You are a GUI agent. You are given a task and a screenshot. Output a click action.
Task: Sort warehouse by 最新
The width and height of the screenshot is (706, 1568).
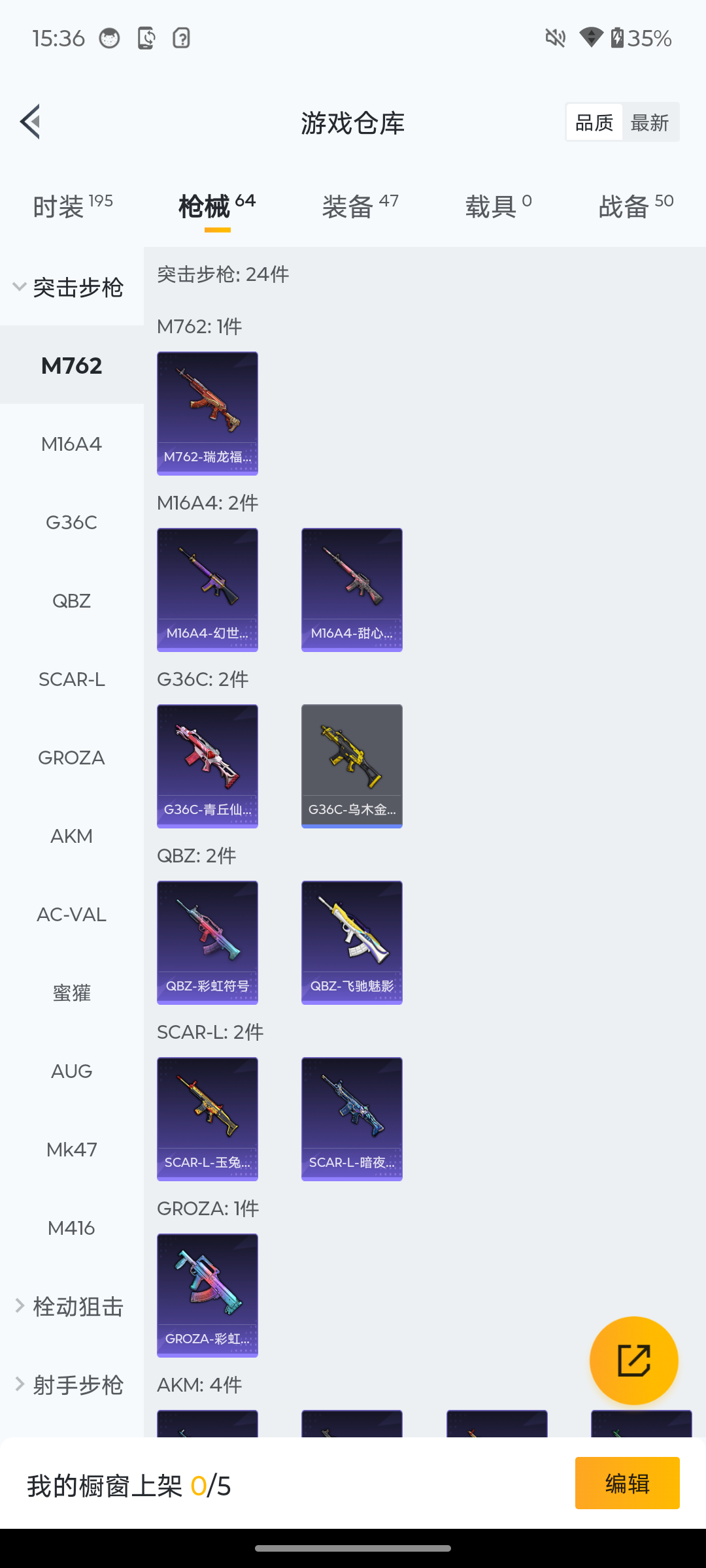pyautogui.click(x=650, y=122)
